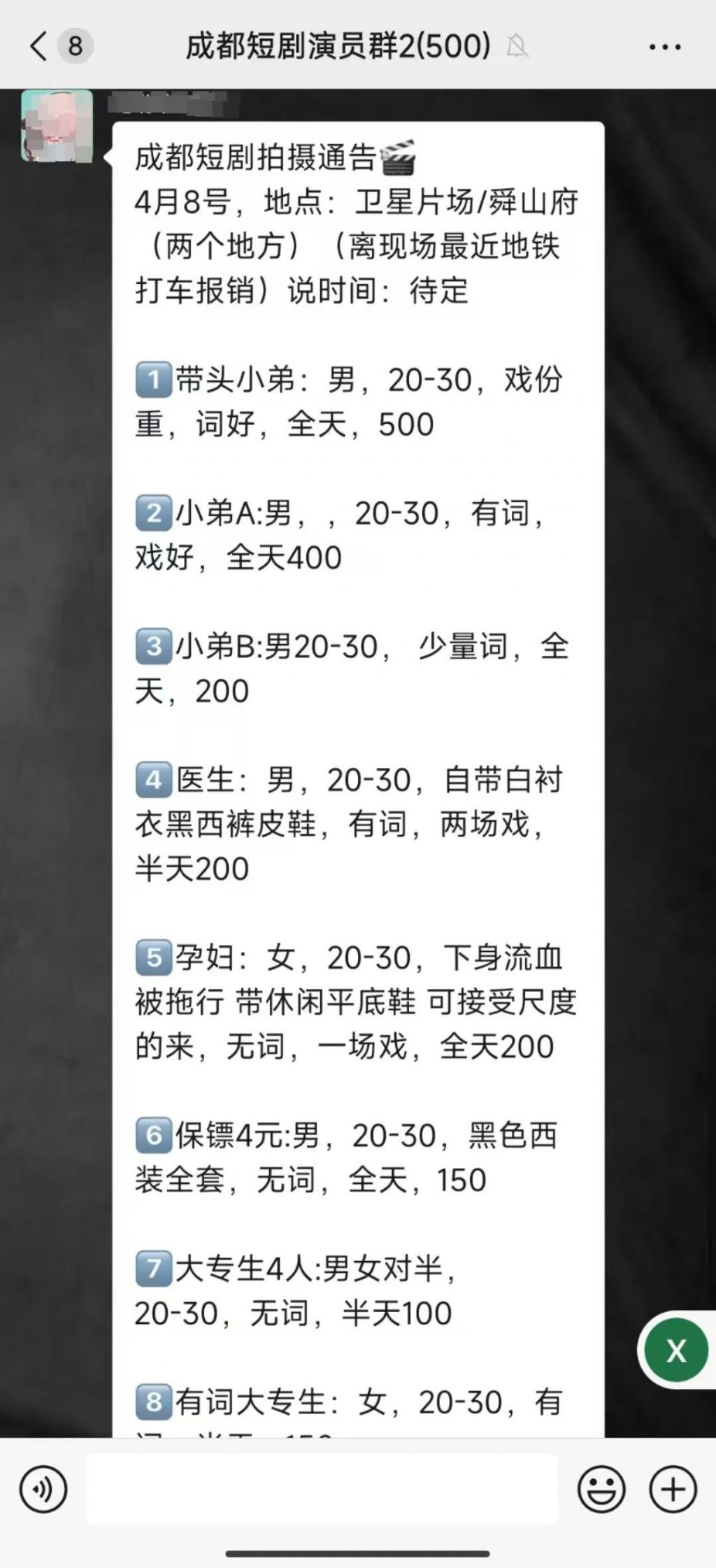Open the emoji picker
This screenshot has width=716, height=1568.
[x=601, y=1489]
